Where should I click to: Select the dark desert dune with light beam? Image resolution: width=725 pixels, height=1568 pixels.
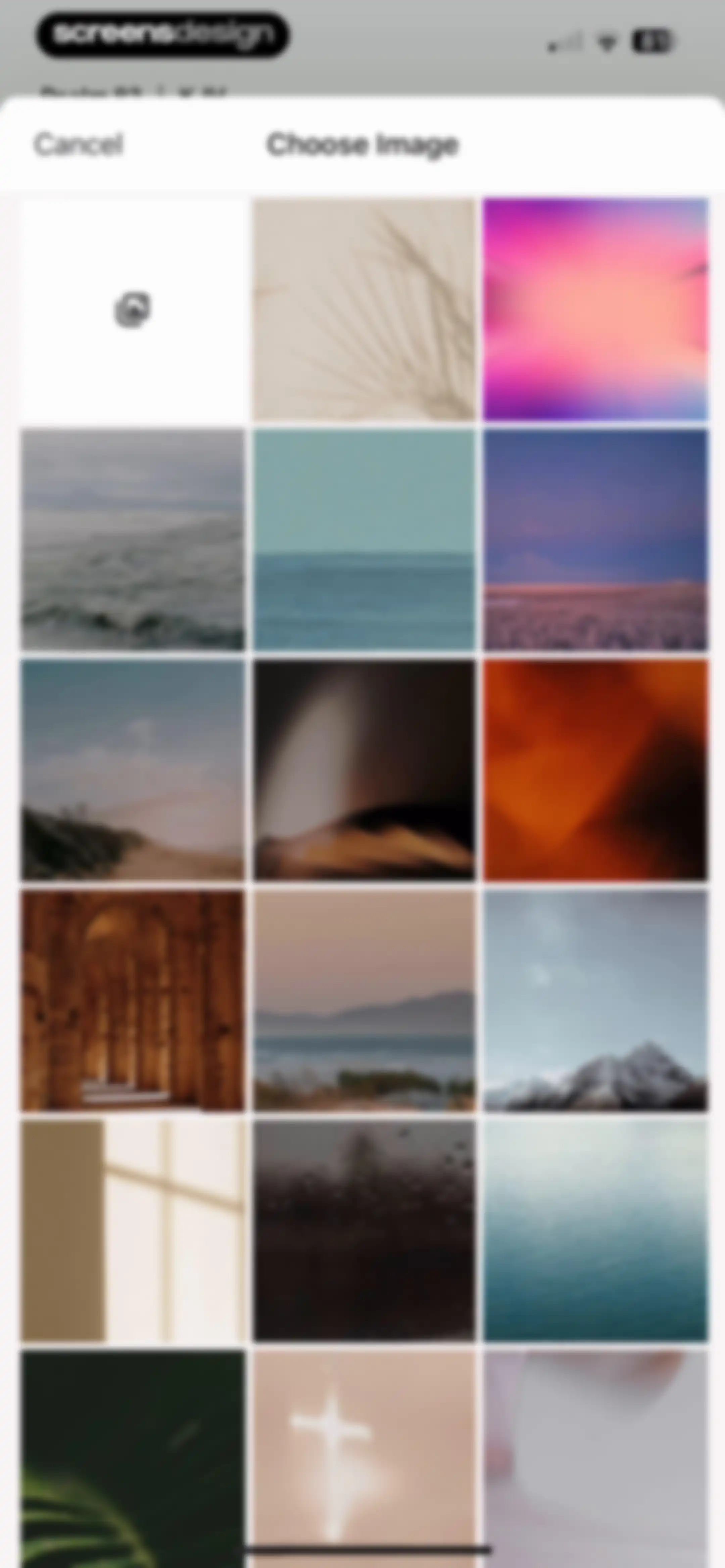(x=364, y=770)
